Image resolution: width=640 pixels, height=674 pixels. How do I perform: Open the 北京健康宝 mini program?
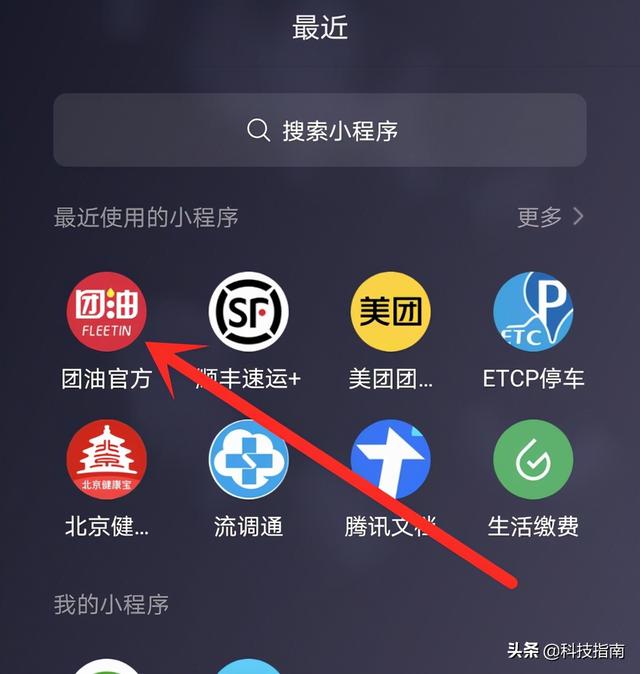106,460
